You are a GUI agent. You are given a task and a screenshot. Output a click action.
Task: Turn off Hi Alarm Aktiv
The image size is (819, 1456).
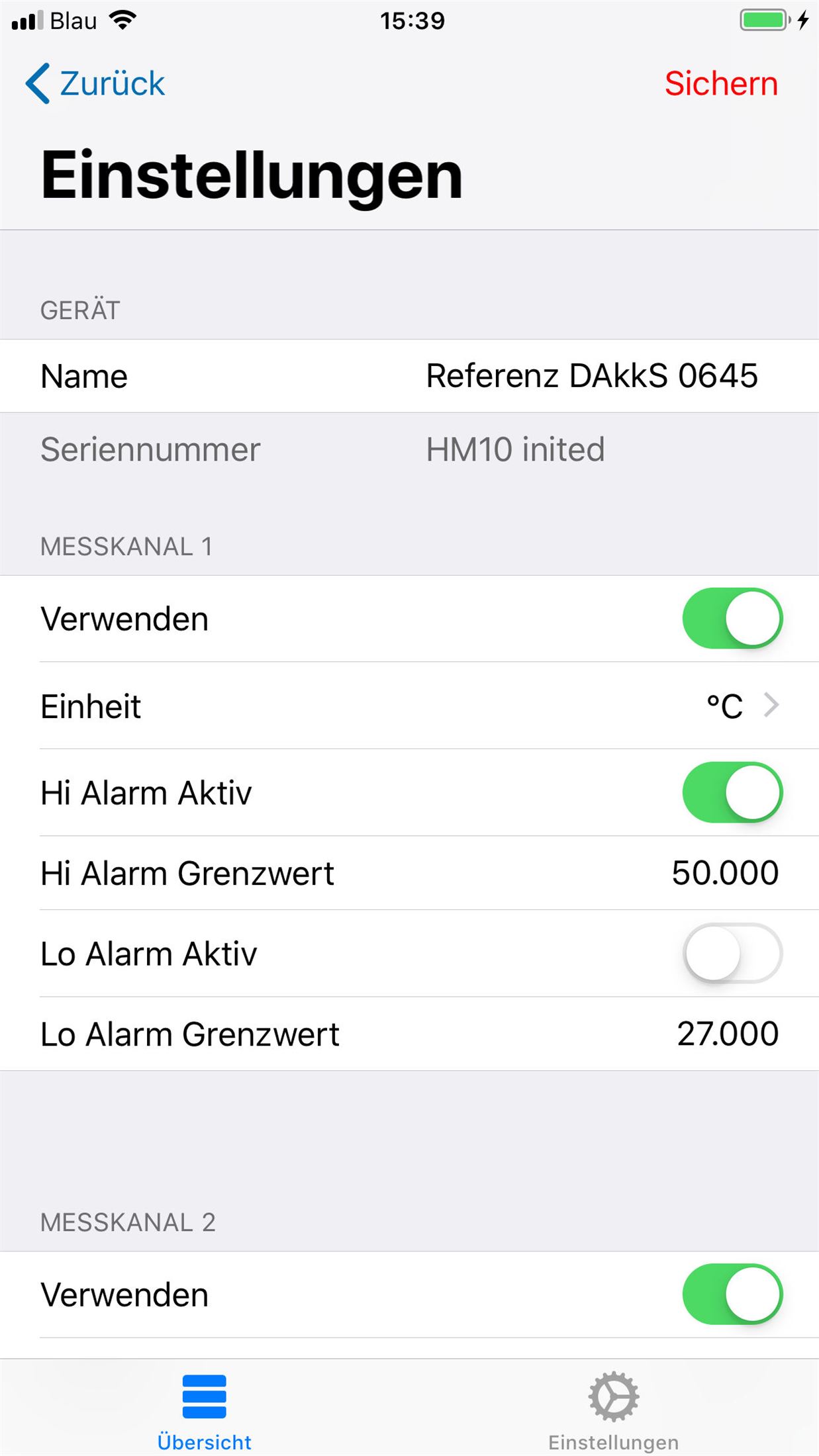(732, 792)
